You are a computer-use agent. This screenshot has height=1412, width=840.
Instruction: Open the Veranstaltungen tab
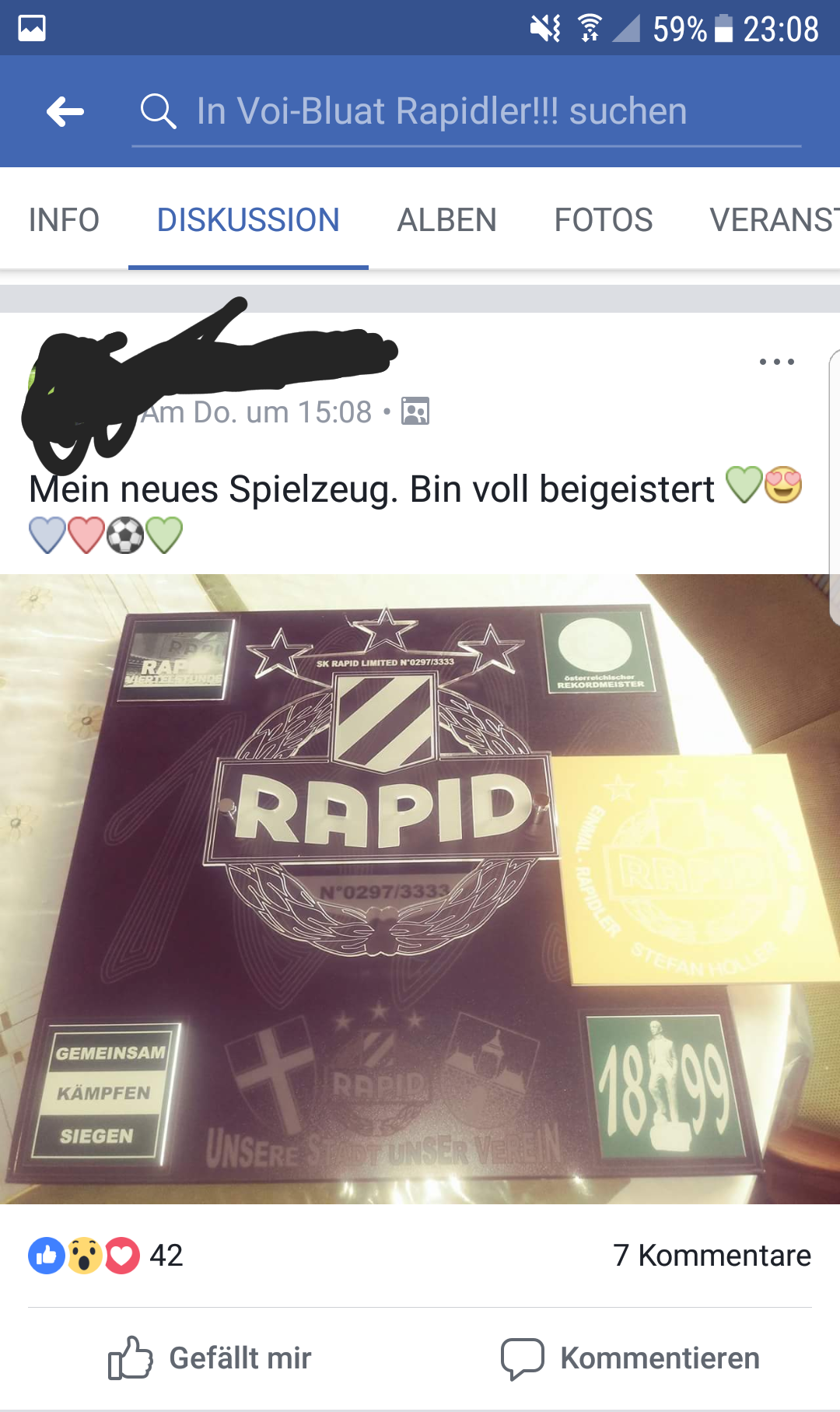click(774, 220)
